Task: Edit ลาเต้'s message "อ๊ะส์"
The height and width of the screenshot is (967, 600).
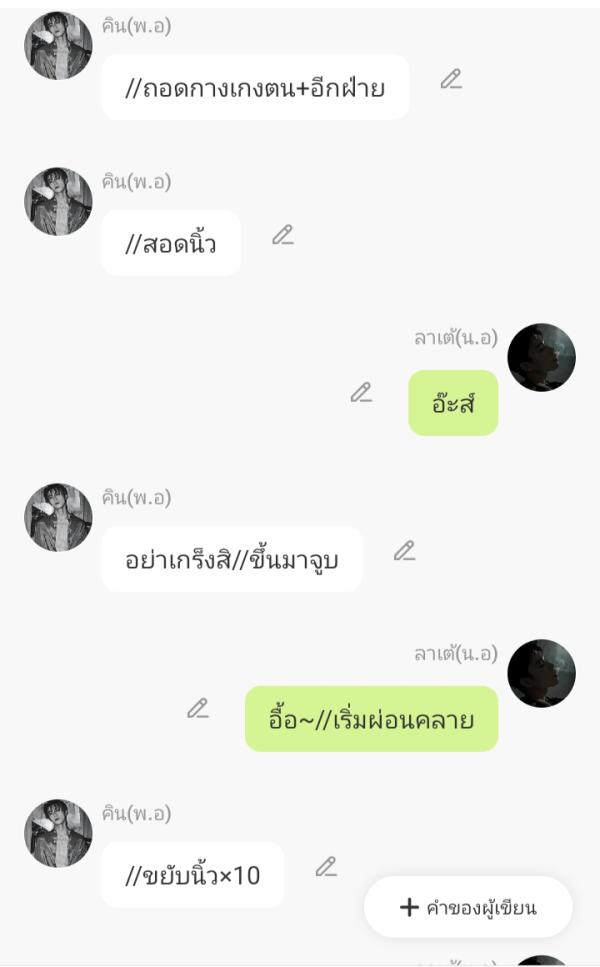Action: [x=361, y=393]
